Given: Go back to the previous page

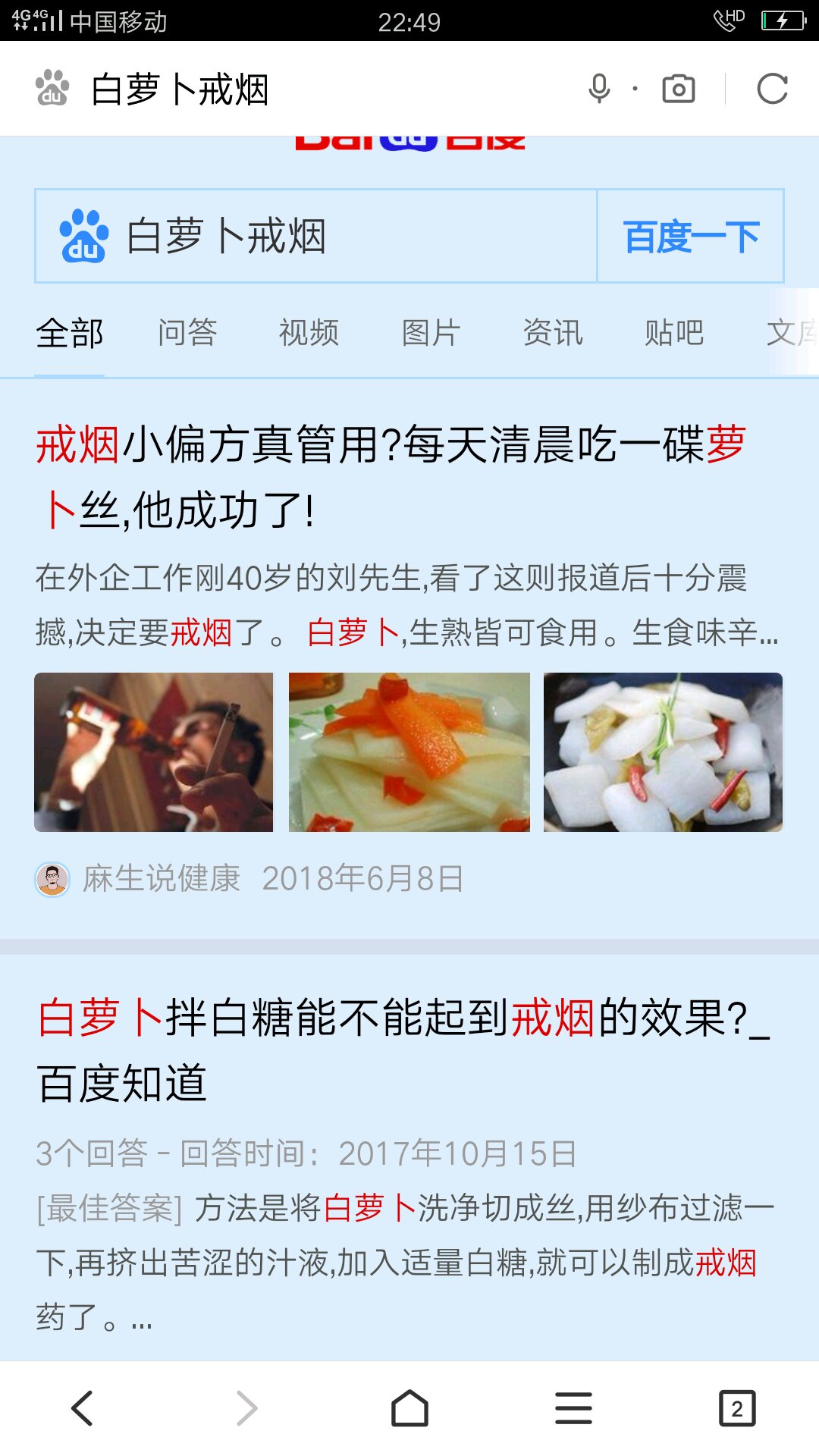Looking at the screenshot, I should (x=82, y=1408).
